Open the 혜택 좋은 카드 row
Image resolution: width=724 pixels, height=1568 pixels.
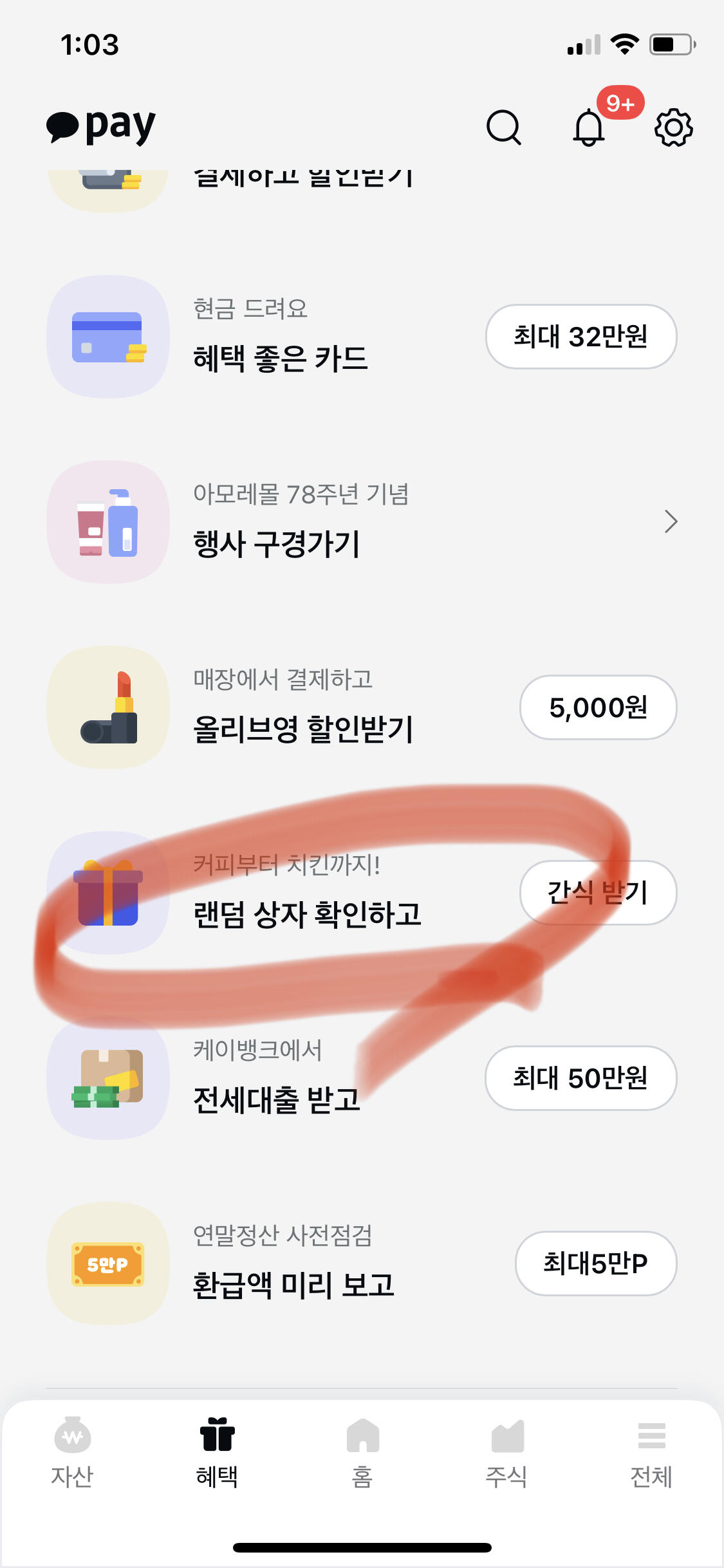click(281, 358)
